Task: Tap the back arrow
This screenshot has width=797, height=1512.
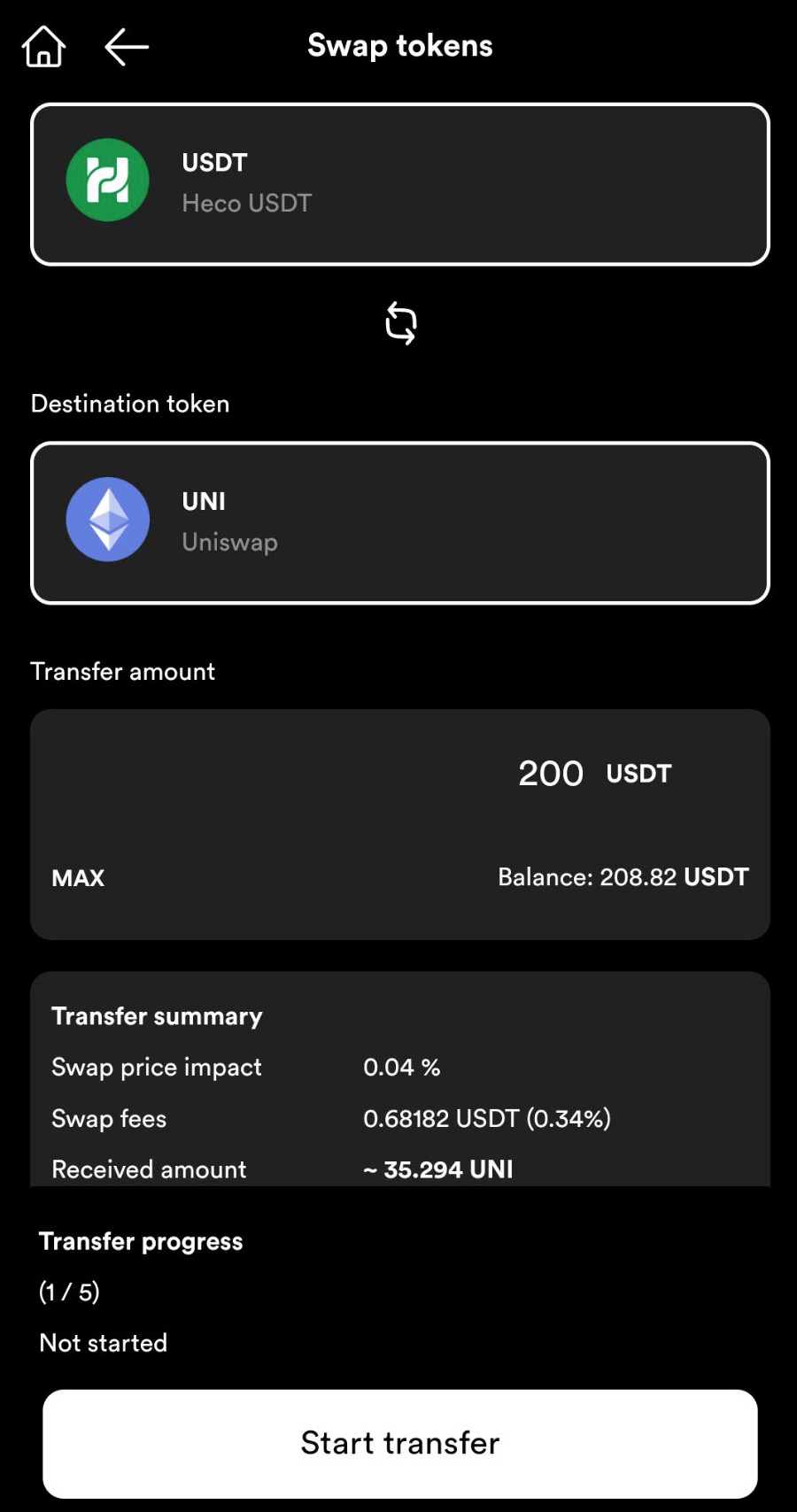Action: click(126, 46)
